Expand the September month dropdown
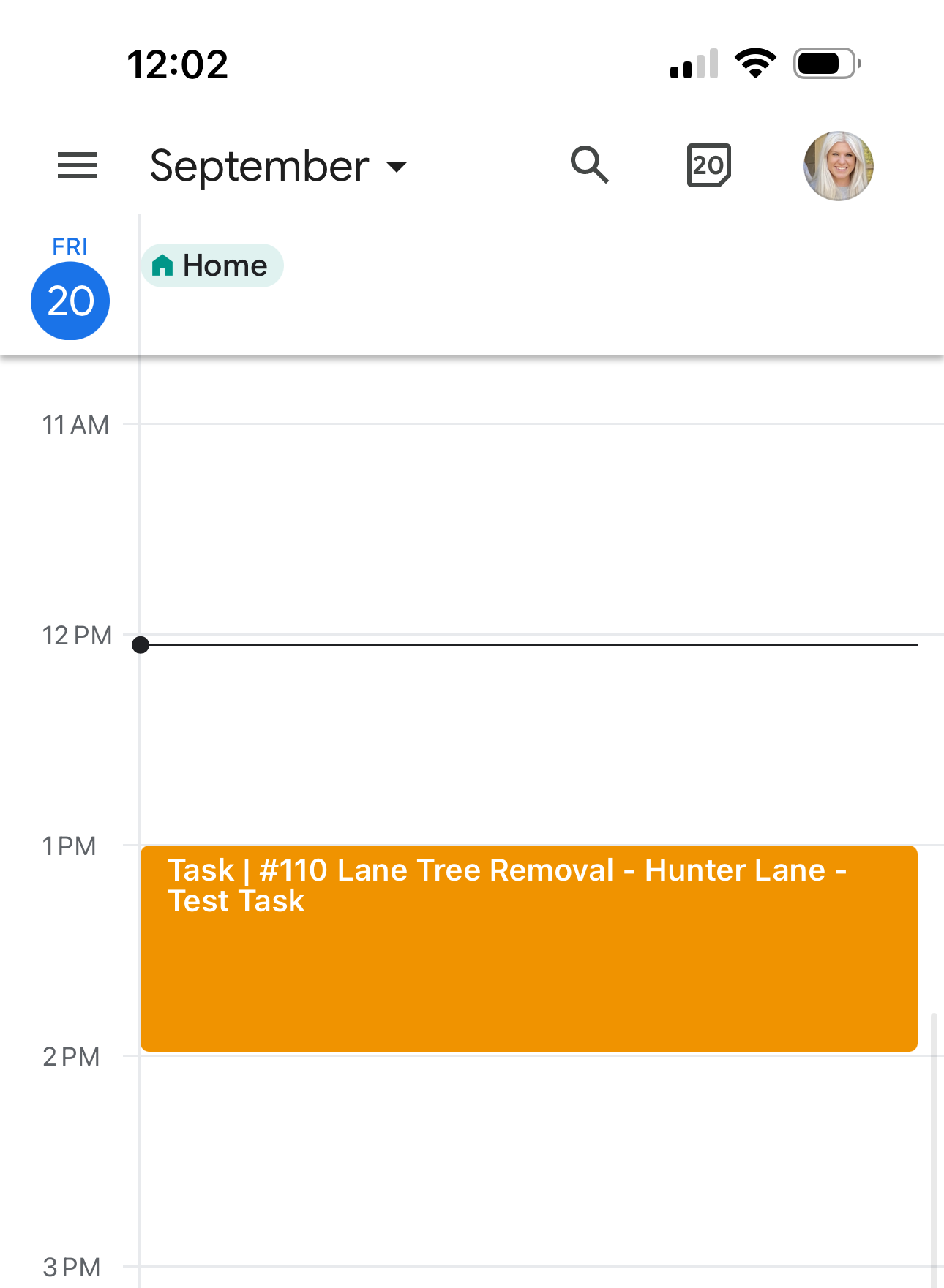Viewport: 944px width, 1288px height. (278, 166)
